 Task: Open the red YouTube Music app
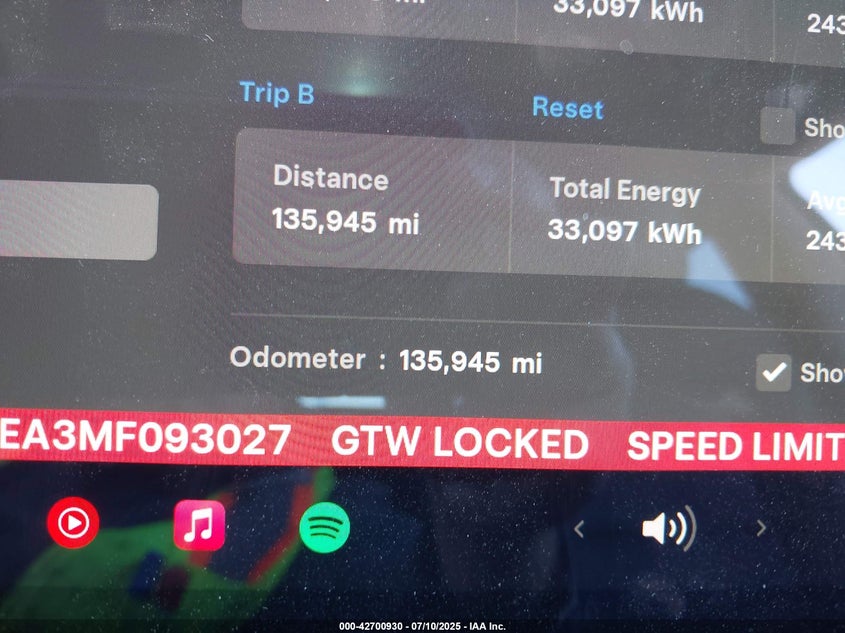73,523
